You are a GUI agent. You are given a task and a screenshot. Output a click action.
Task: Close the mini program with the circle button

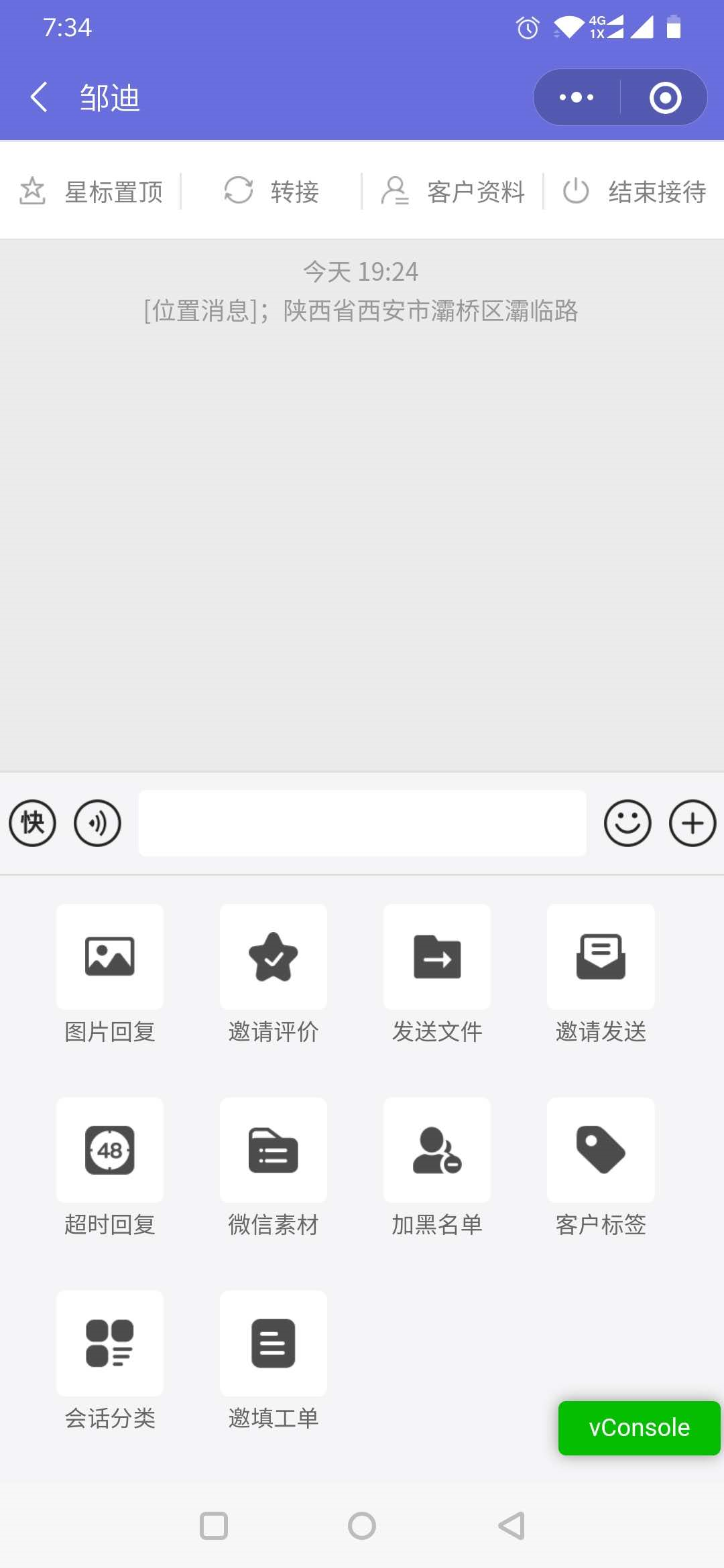(x=665, y=98)
